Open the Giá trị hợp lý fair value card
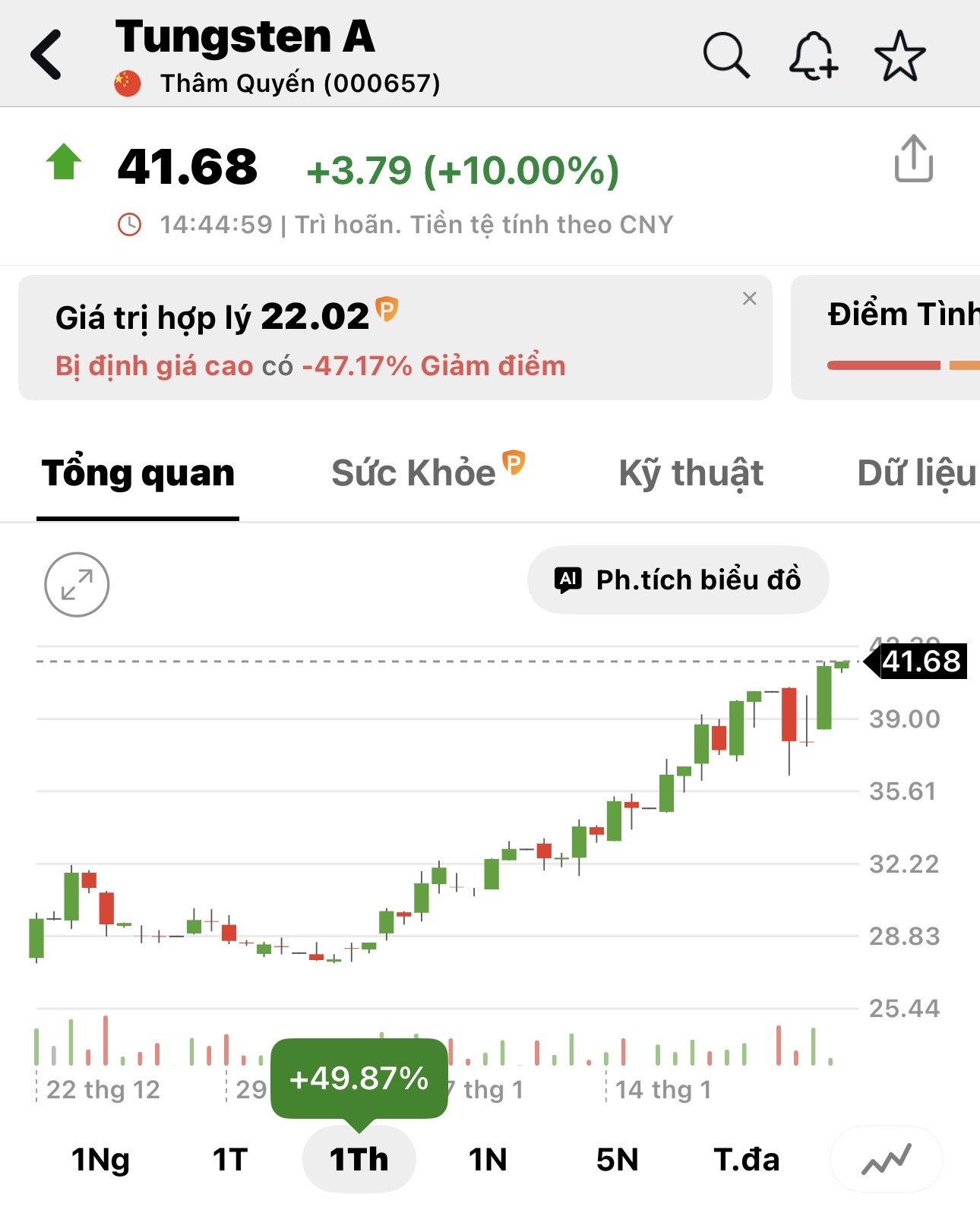The image size is (980, 1213). click(380, 338)
